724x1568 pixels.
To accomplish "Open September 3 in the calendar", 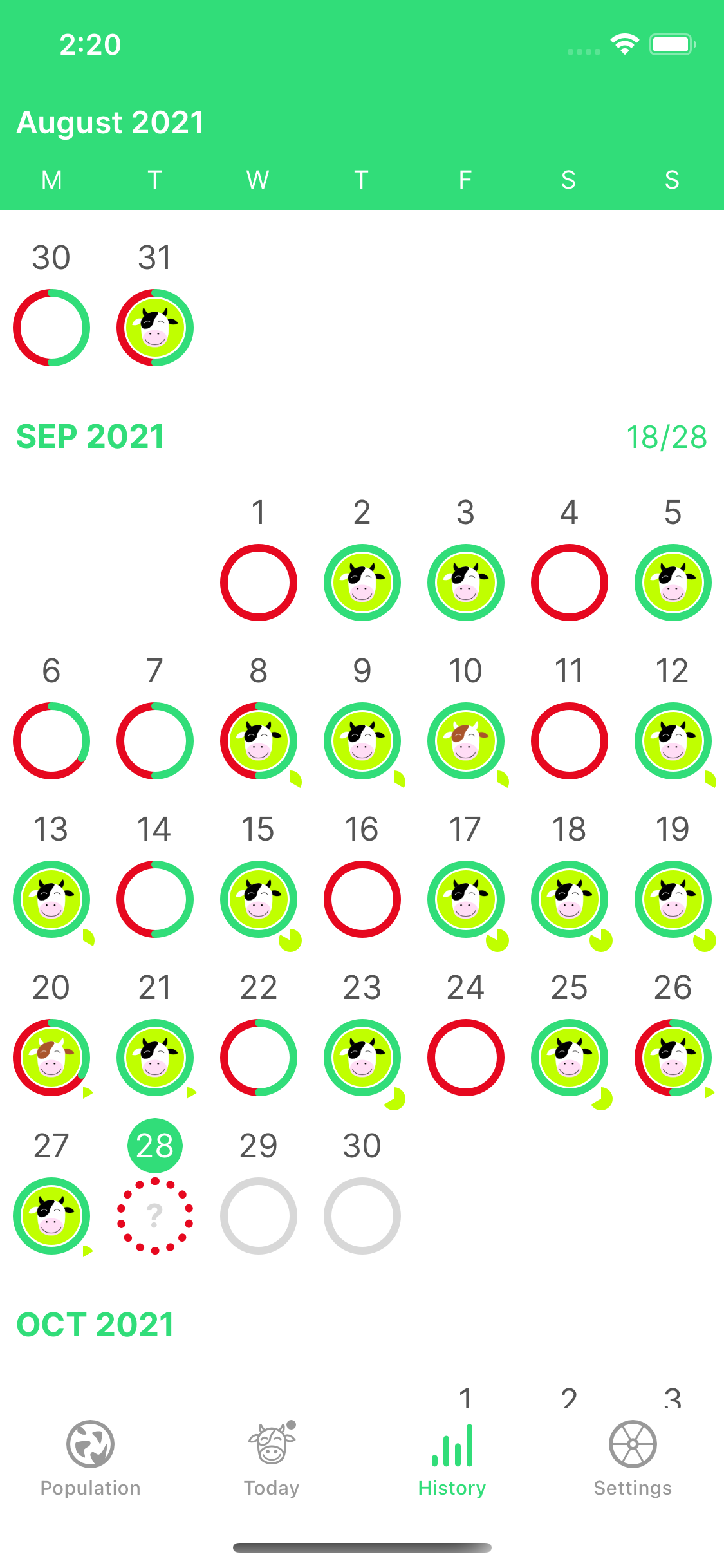I will click(466, 583).
